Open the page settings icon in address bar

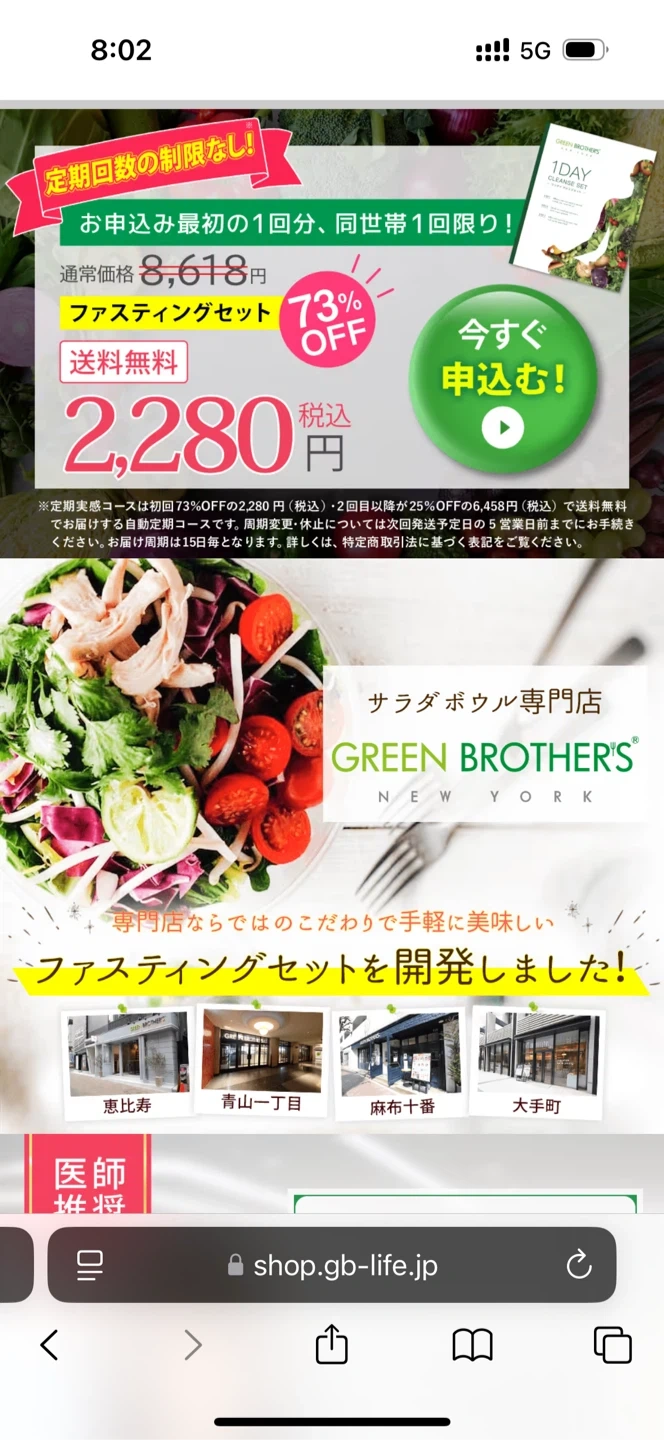coord(90,1265)
